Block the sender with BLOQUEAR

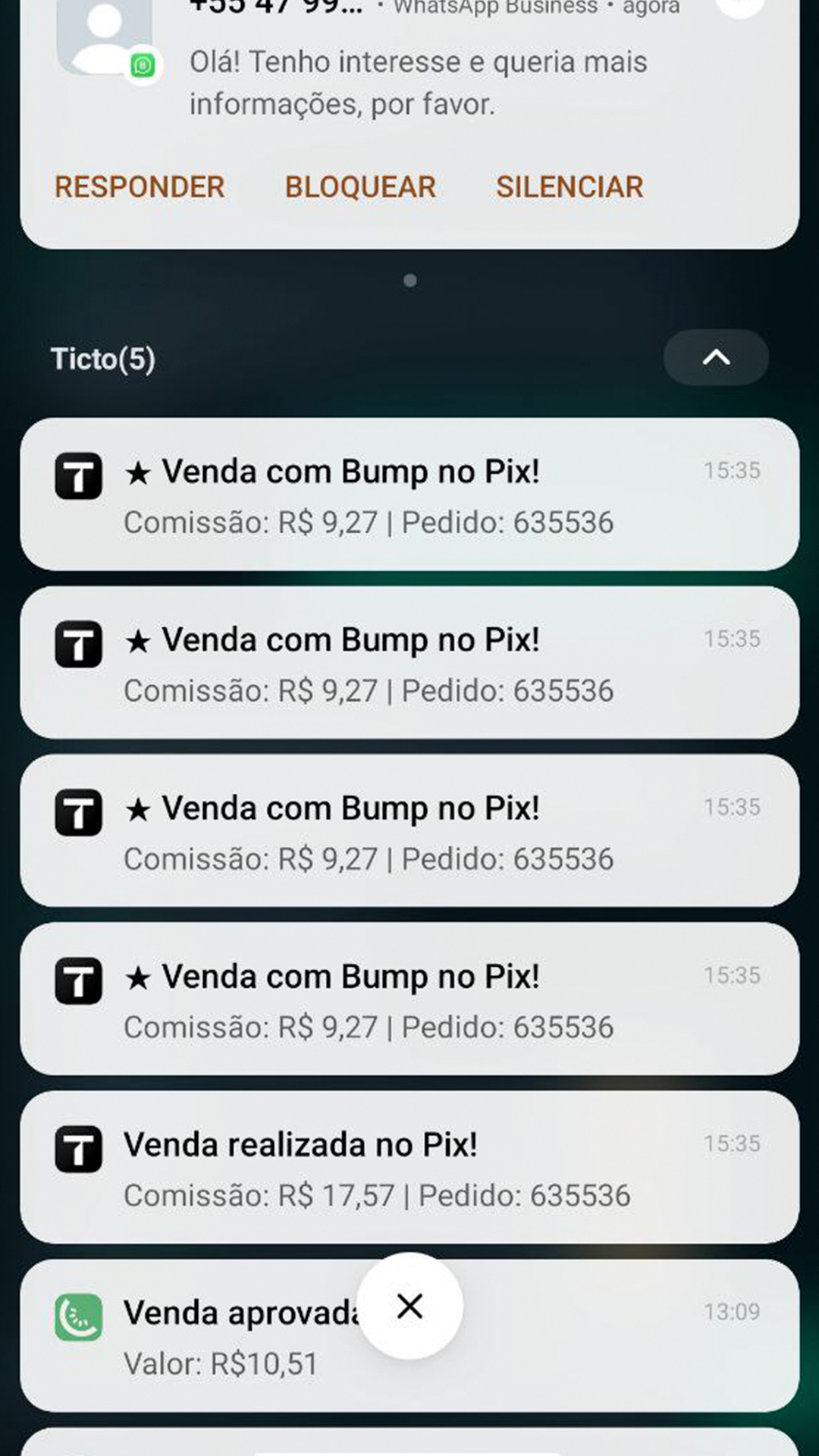(x=360, y=187)
